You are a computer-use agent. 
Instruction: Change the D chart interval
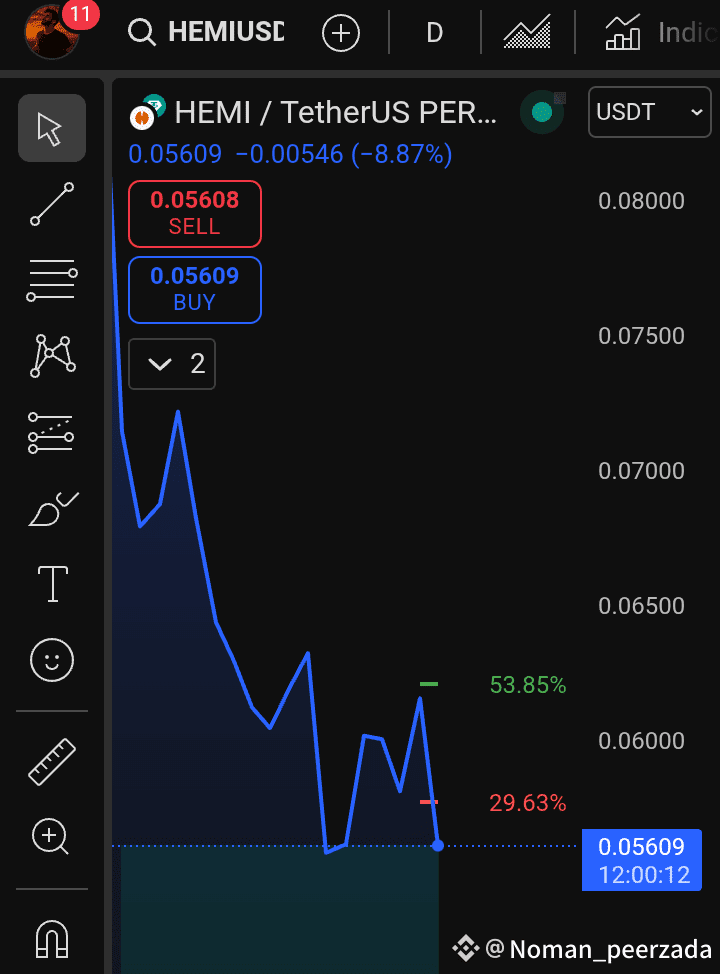(434, 33)
